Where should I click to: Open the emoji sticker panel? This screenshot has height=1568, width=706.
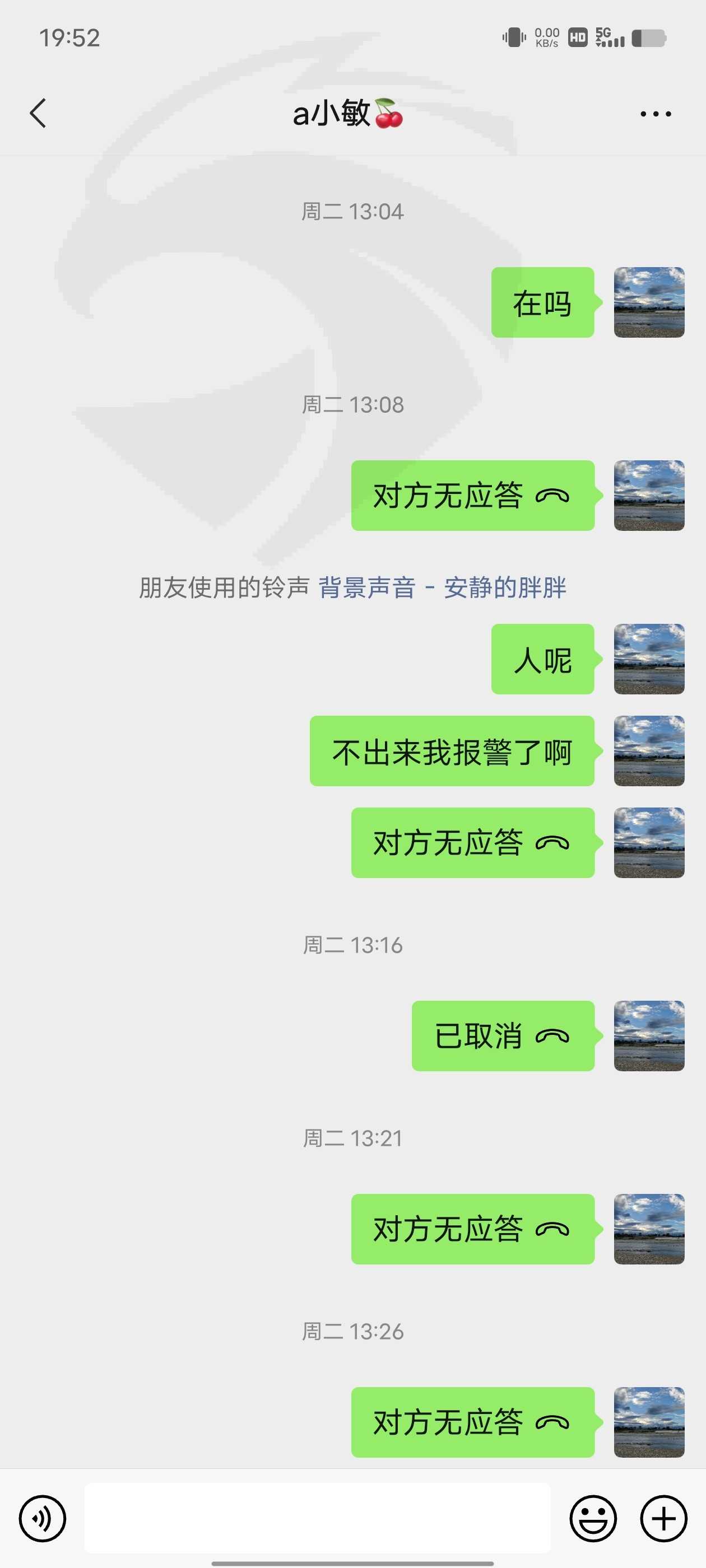click(x=593, y=1519)
